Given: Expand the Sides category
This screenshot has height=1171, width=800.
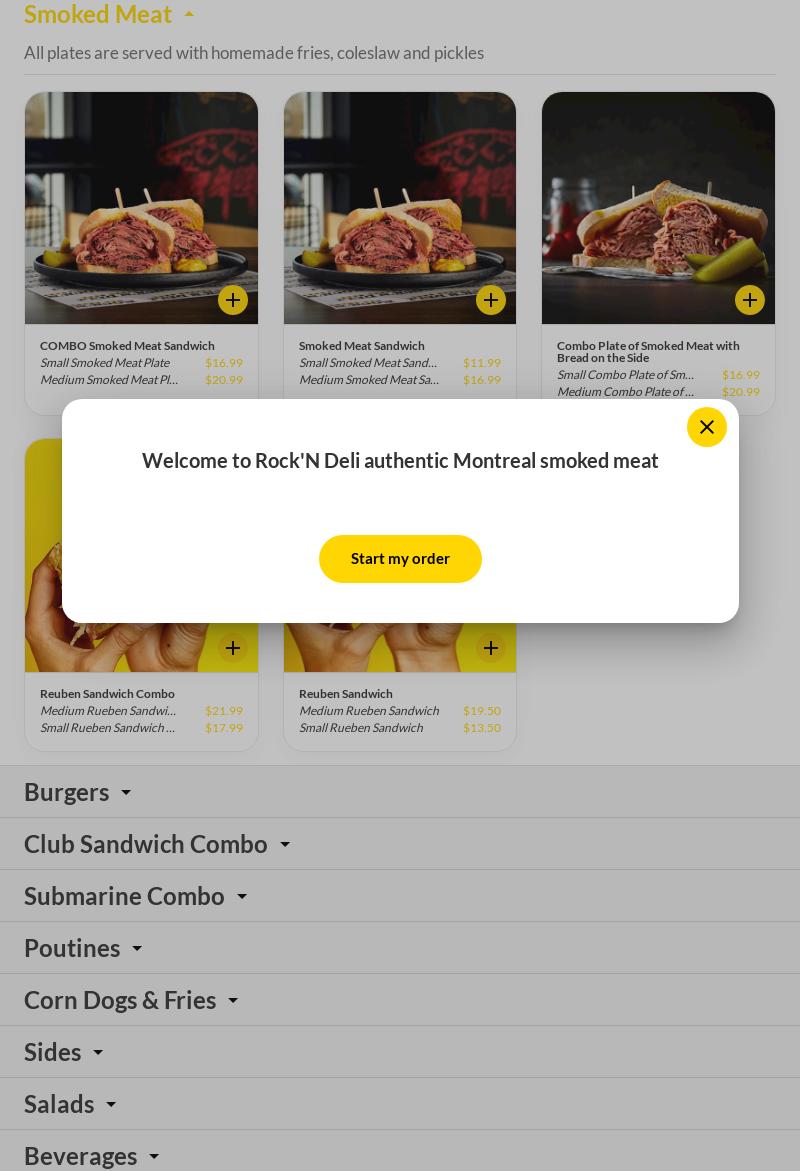Looking at the screenshot, I should [98, 1053].
